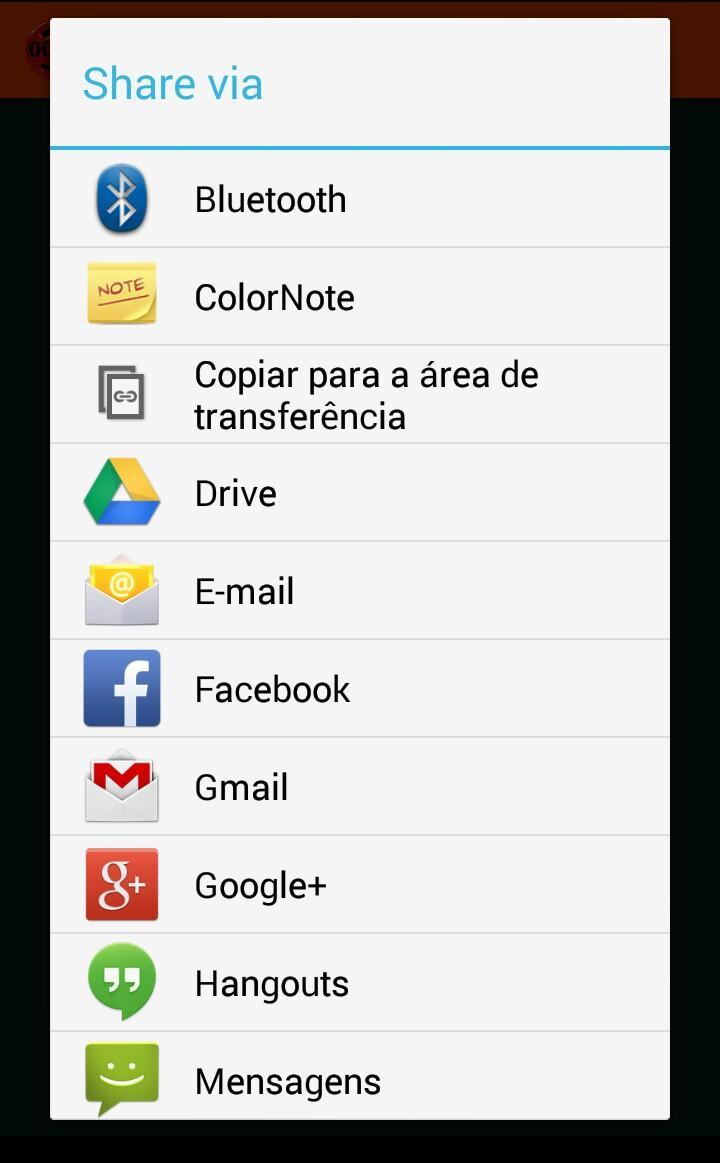Select Copiar para a área de transferência

(x=360, y=395)
